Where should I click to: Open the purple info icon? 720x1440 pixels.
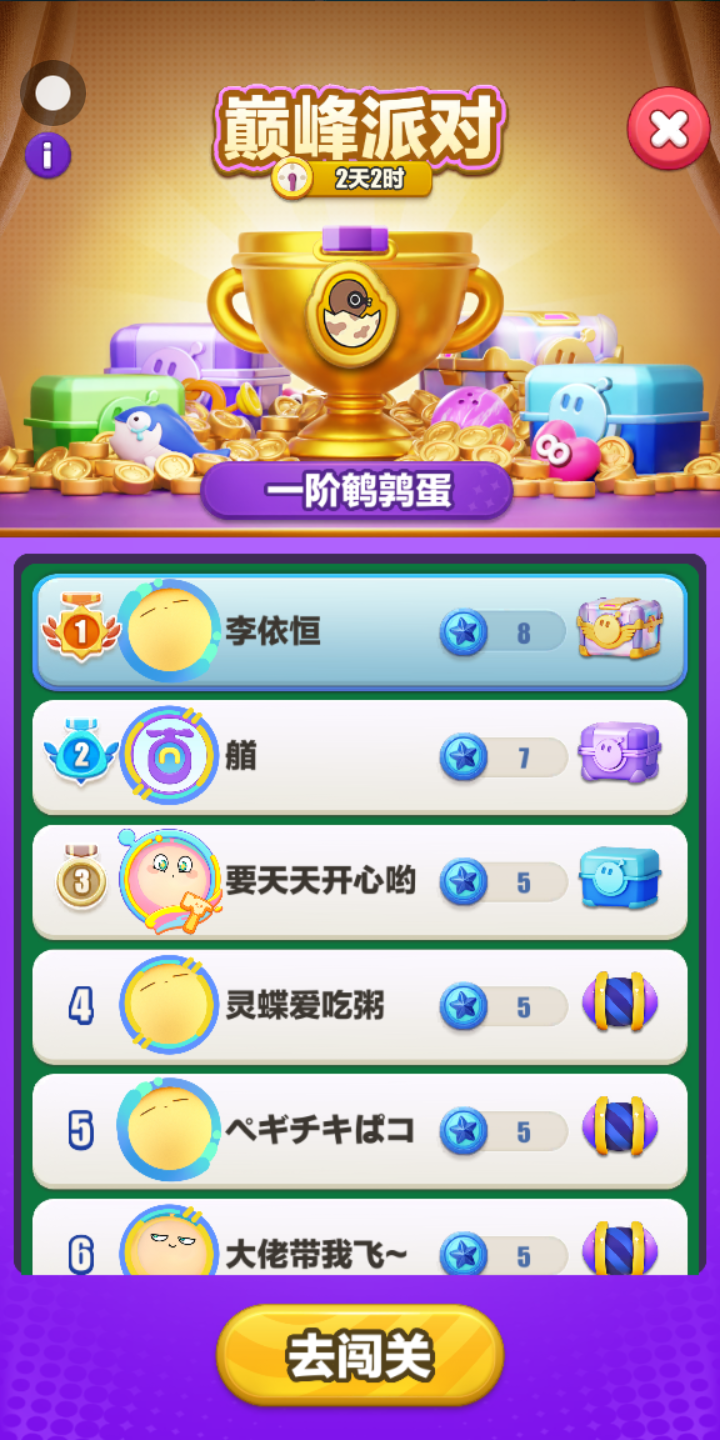tap(48, 155)
